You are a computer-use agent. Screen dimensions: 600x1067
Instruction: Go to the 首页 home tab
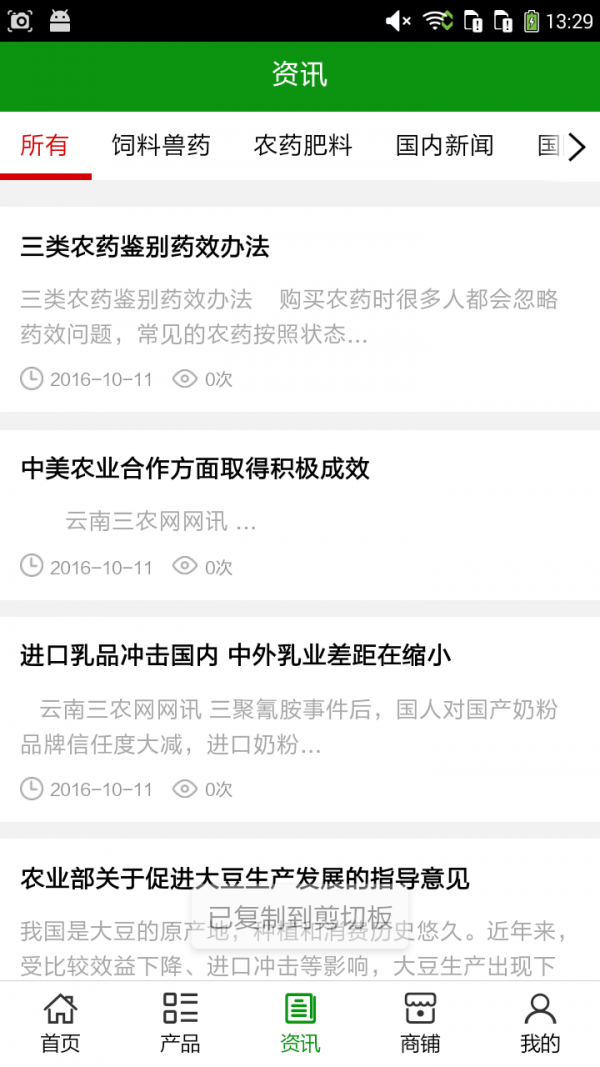coord(60,1023)
